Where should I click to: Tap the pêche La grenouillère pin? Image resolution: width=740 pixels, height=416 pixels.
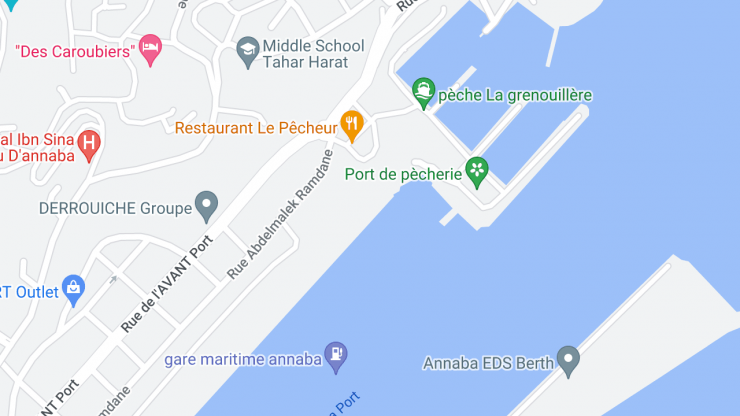pyautogui.click(x=424, y=92)
